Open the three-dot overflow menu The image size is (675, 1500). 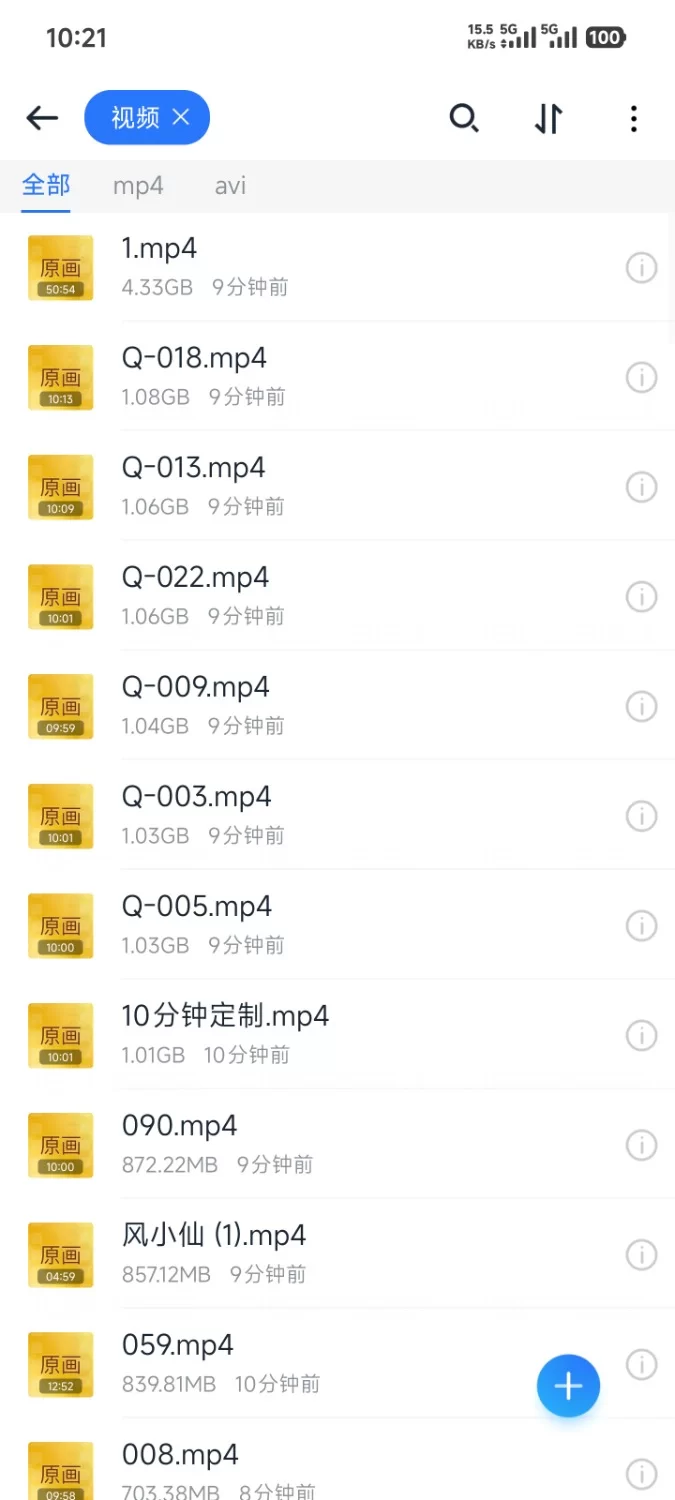coord(633,119)
